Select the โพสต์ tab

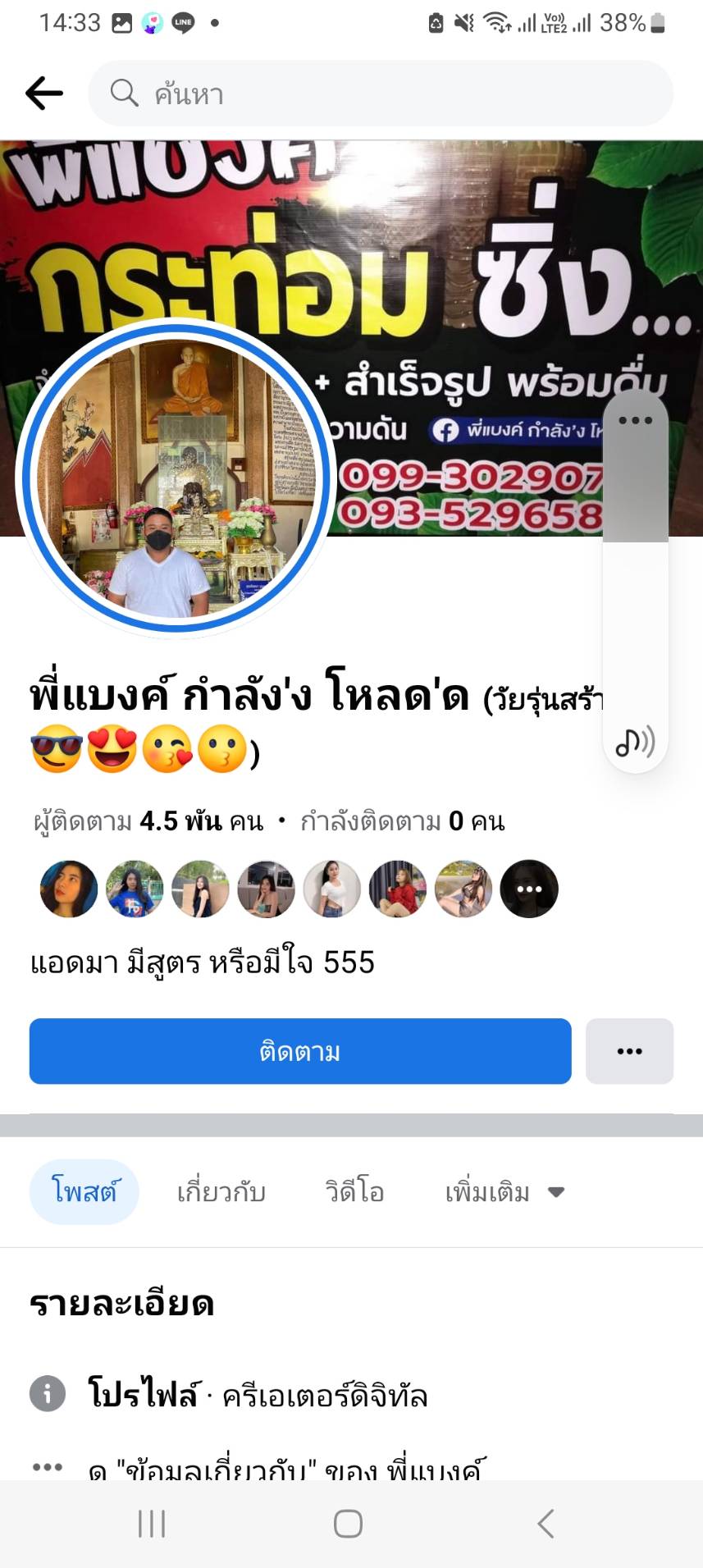click(x=84, y=1191)
